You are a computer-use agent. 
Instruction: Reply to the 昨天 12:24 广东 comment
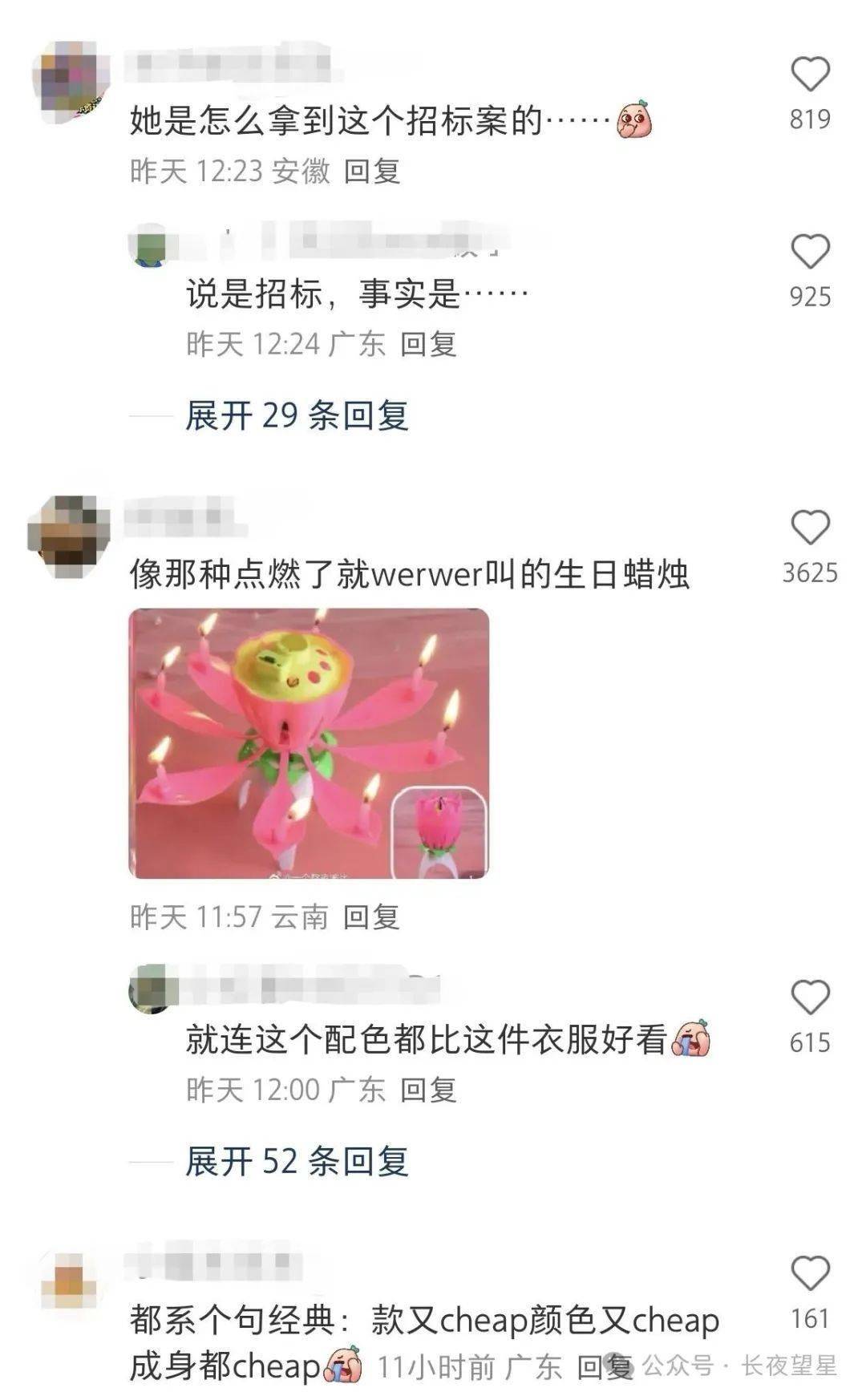[x=428, y=344]
